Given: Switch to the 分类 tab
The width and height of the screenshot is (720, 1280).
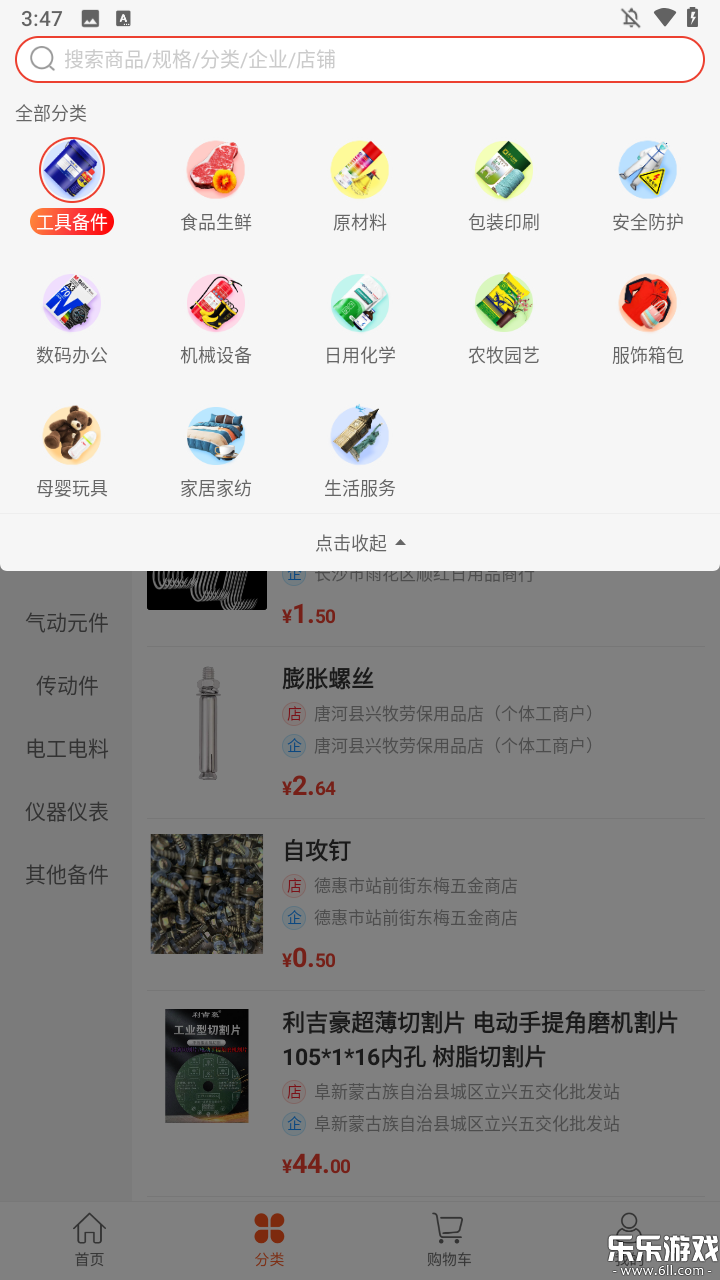Looking at the screenshot, I should [269, 1240].
